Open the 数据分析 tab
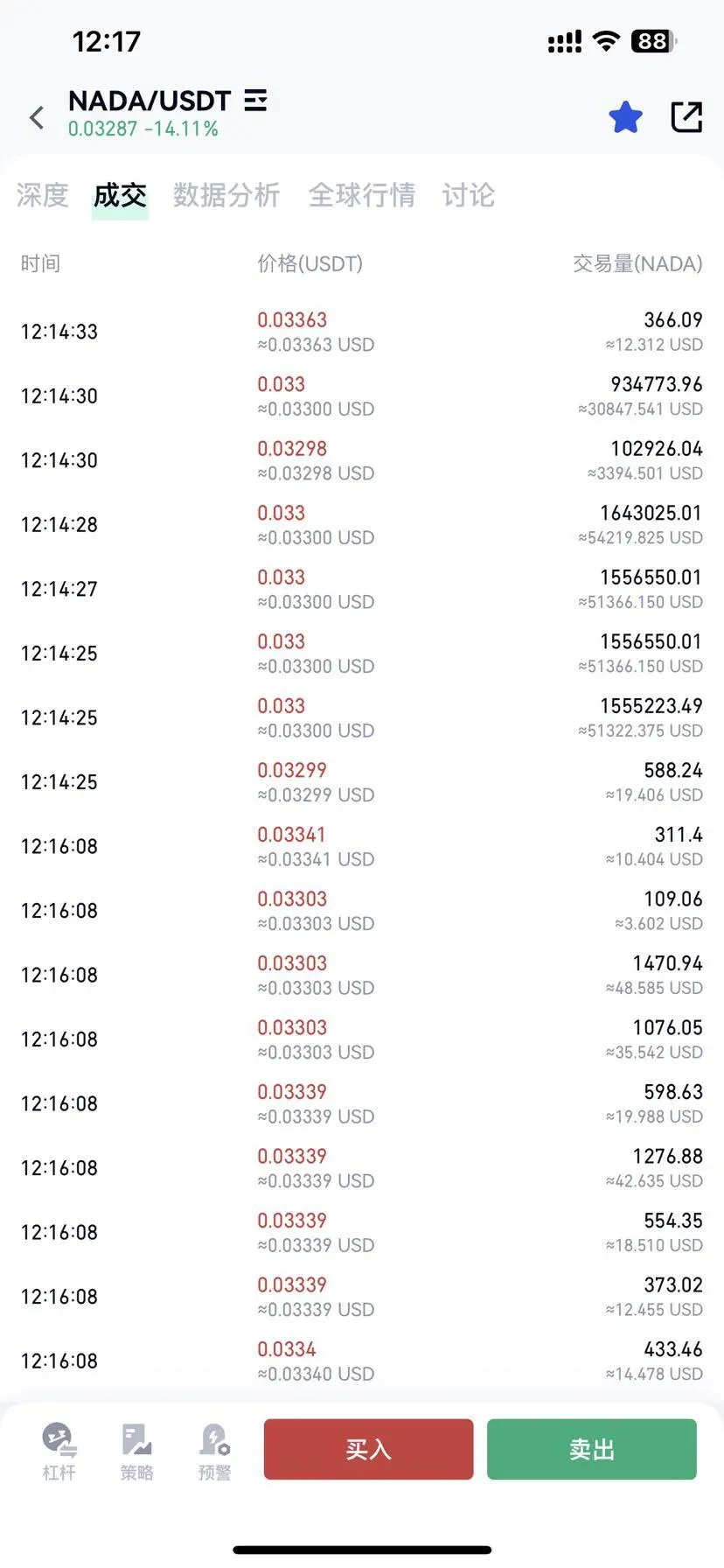The height and width of the screenshot is (1568, 724). [226, 195]
